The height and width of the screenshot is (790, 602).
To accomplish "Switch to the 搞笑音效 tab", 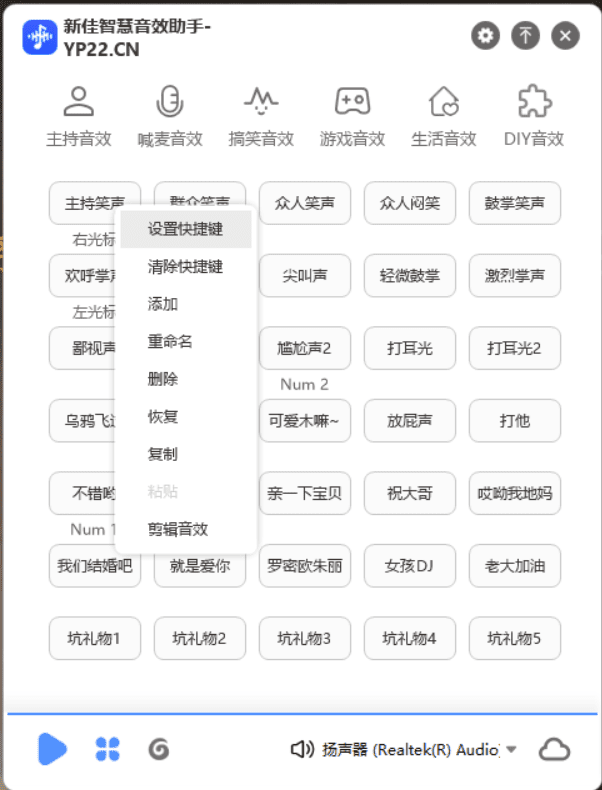I will 261,116.
